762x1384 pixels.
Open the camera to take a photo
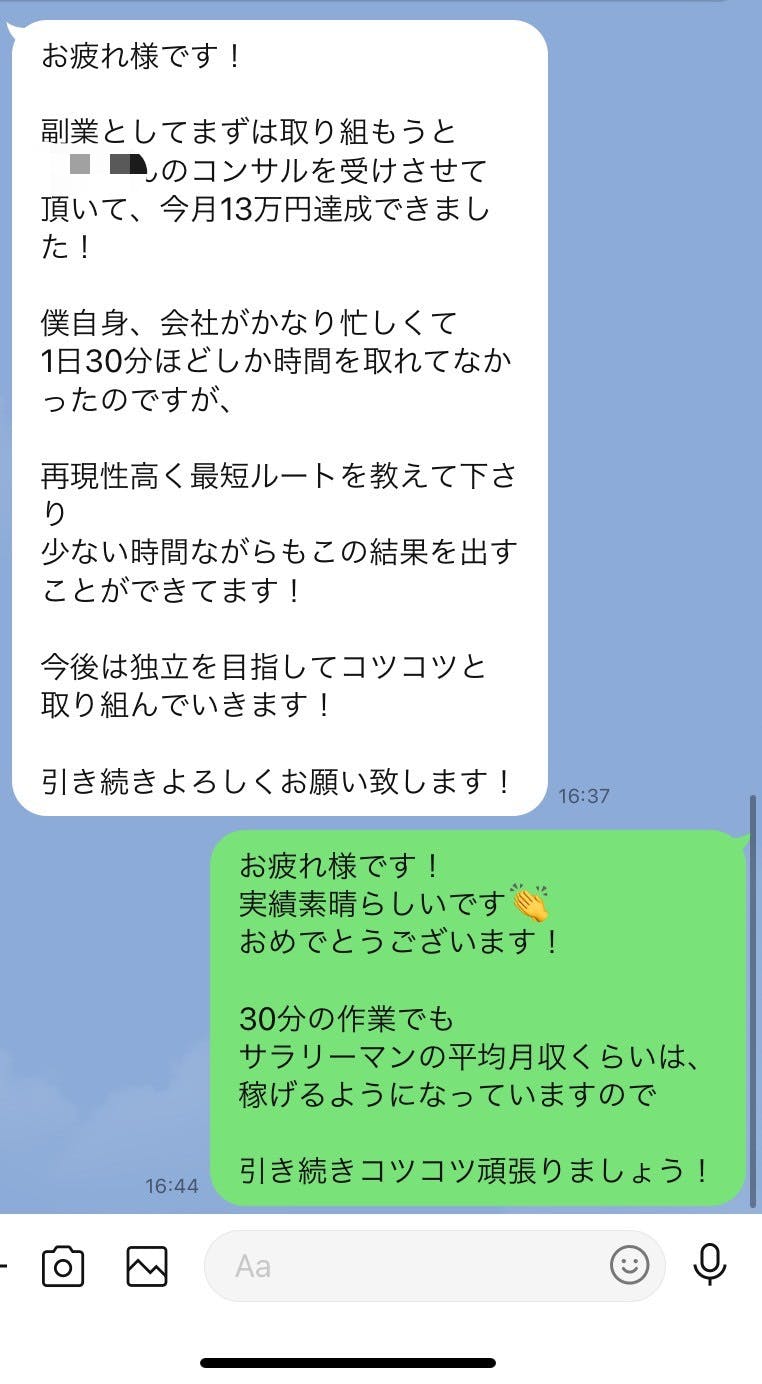(x=63, y=1266)
